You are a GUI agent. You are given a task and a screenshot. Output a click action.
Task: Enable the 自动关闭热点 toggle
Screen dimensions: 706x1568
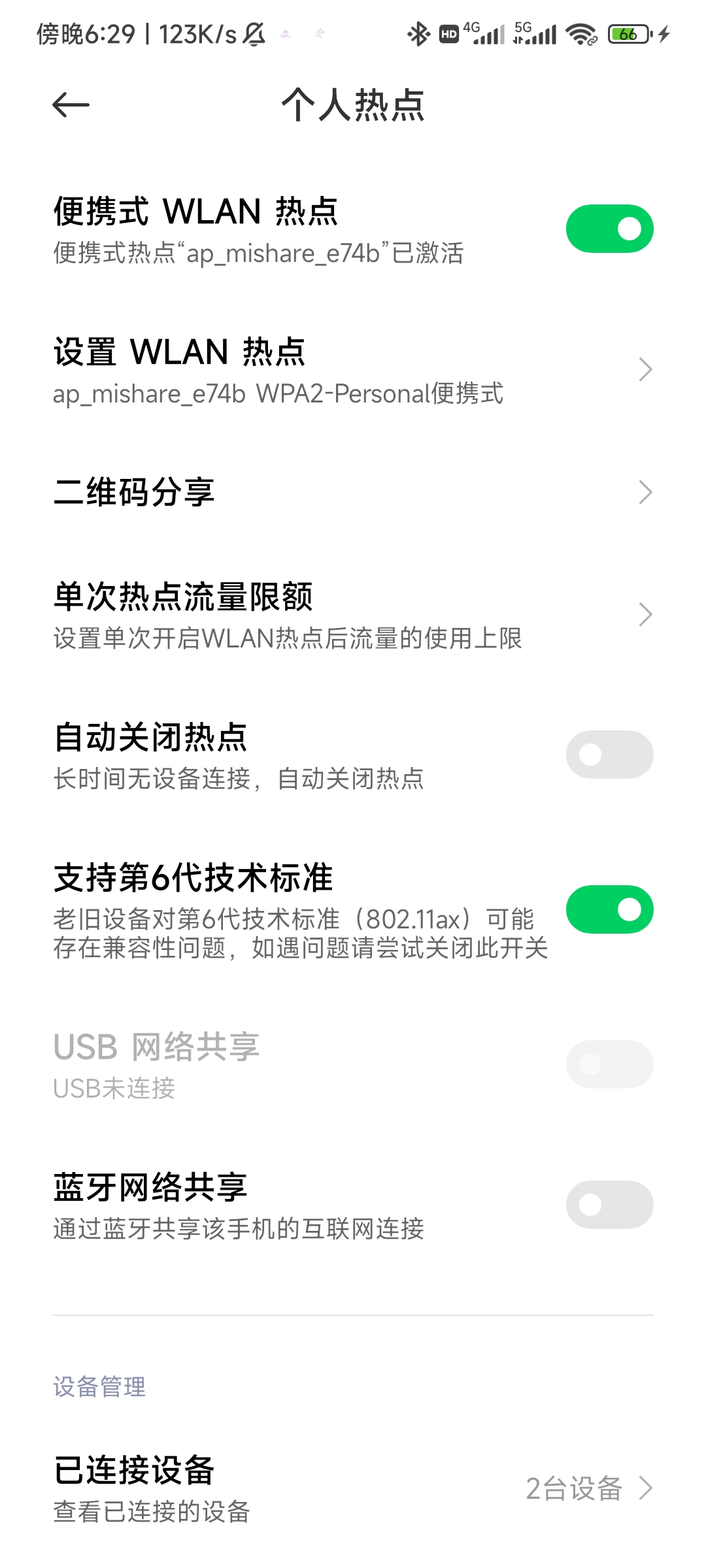[x=609, y=755]
